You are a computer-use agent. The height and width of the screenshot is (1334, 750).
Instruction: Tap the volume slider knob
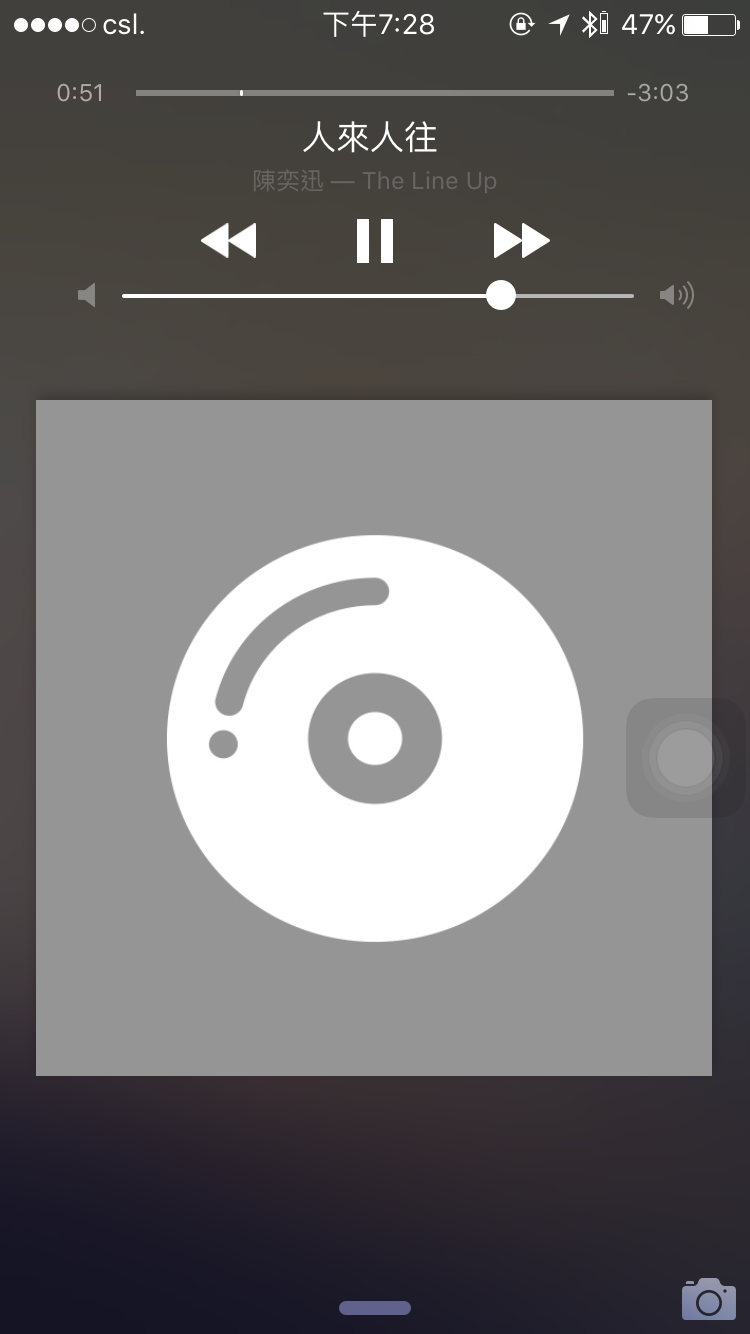pyautogui.click(x=500, y=295)
